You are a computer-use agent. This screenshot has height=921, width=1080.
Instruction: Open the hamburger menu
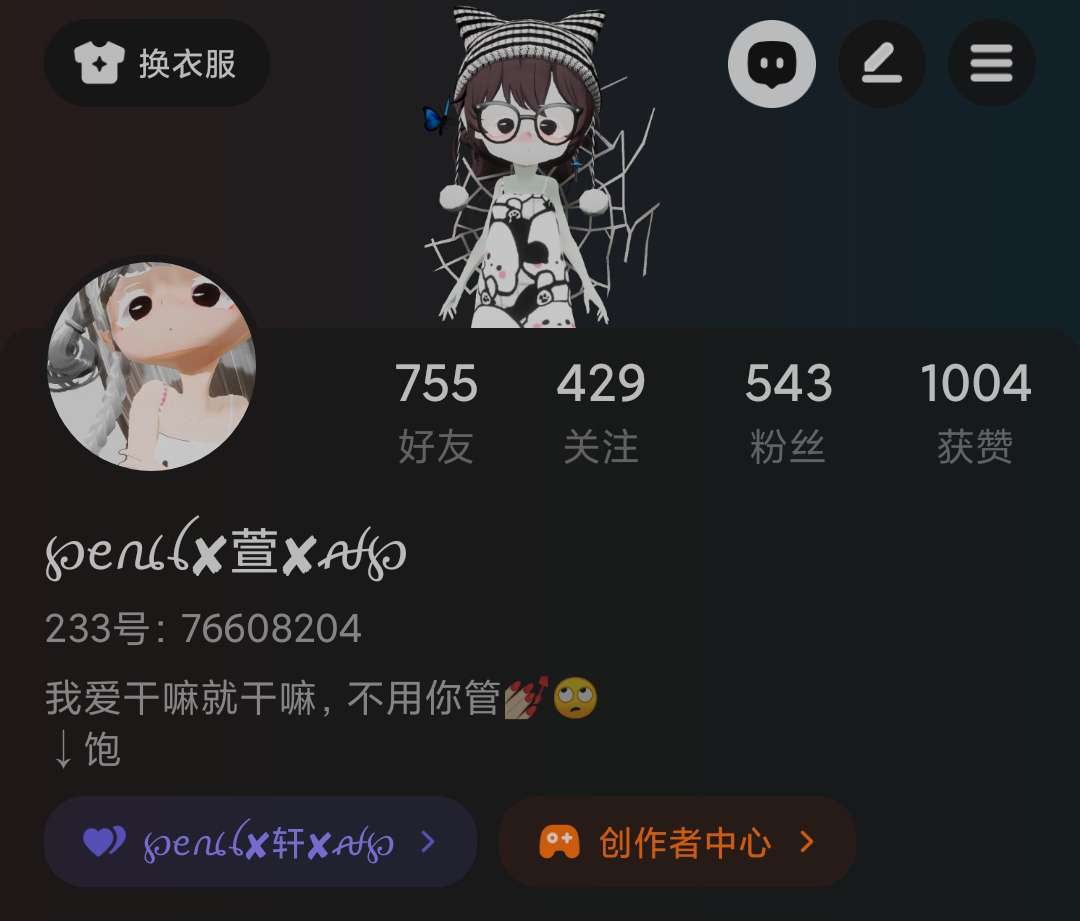tap(991, 64)
